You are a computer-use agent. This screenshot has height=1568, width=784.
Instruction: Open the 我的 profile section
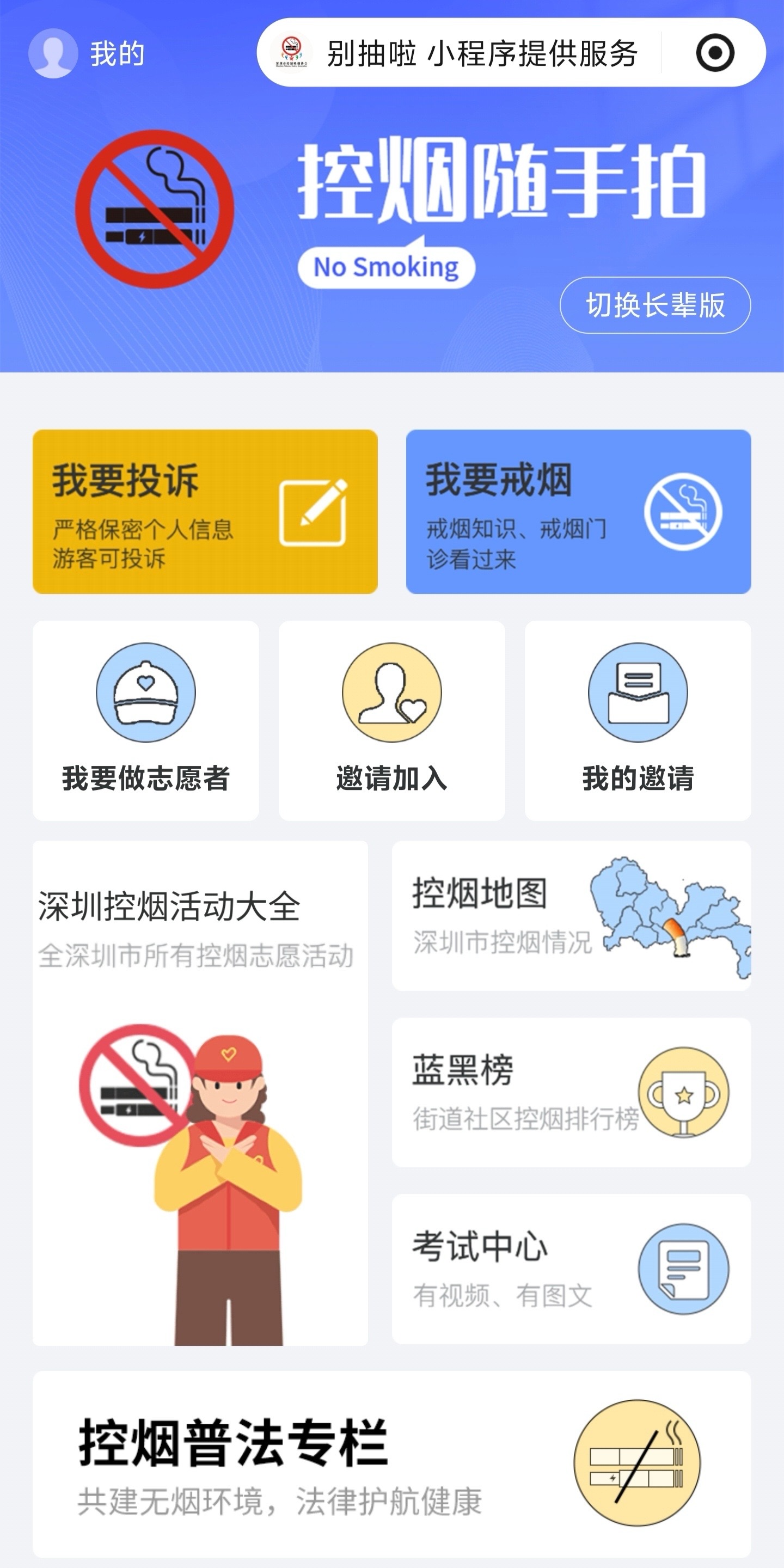click(87, 53)
